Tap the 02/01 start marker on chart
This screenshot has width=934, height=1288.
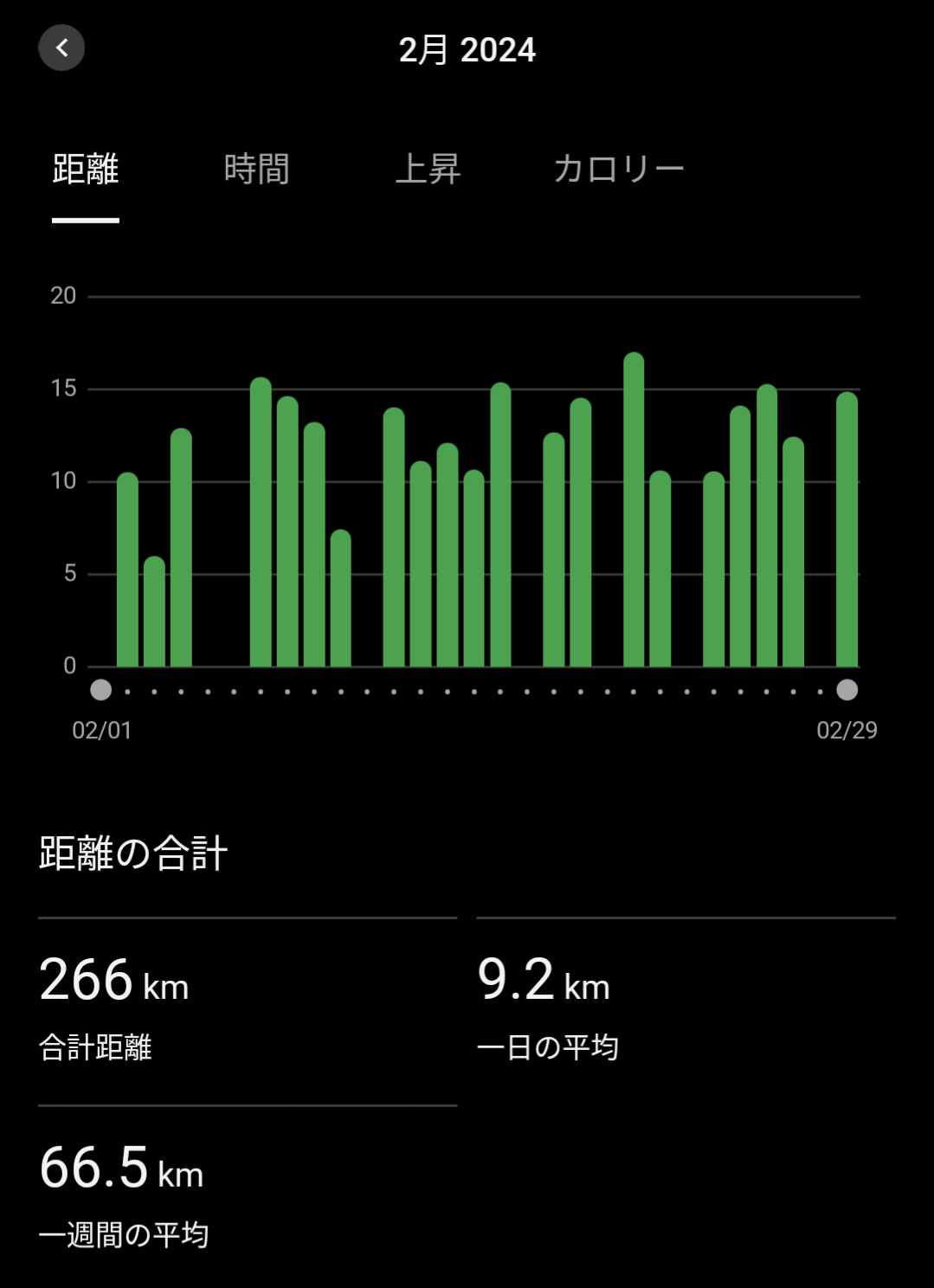101,690
